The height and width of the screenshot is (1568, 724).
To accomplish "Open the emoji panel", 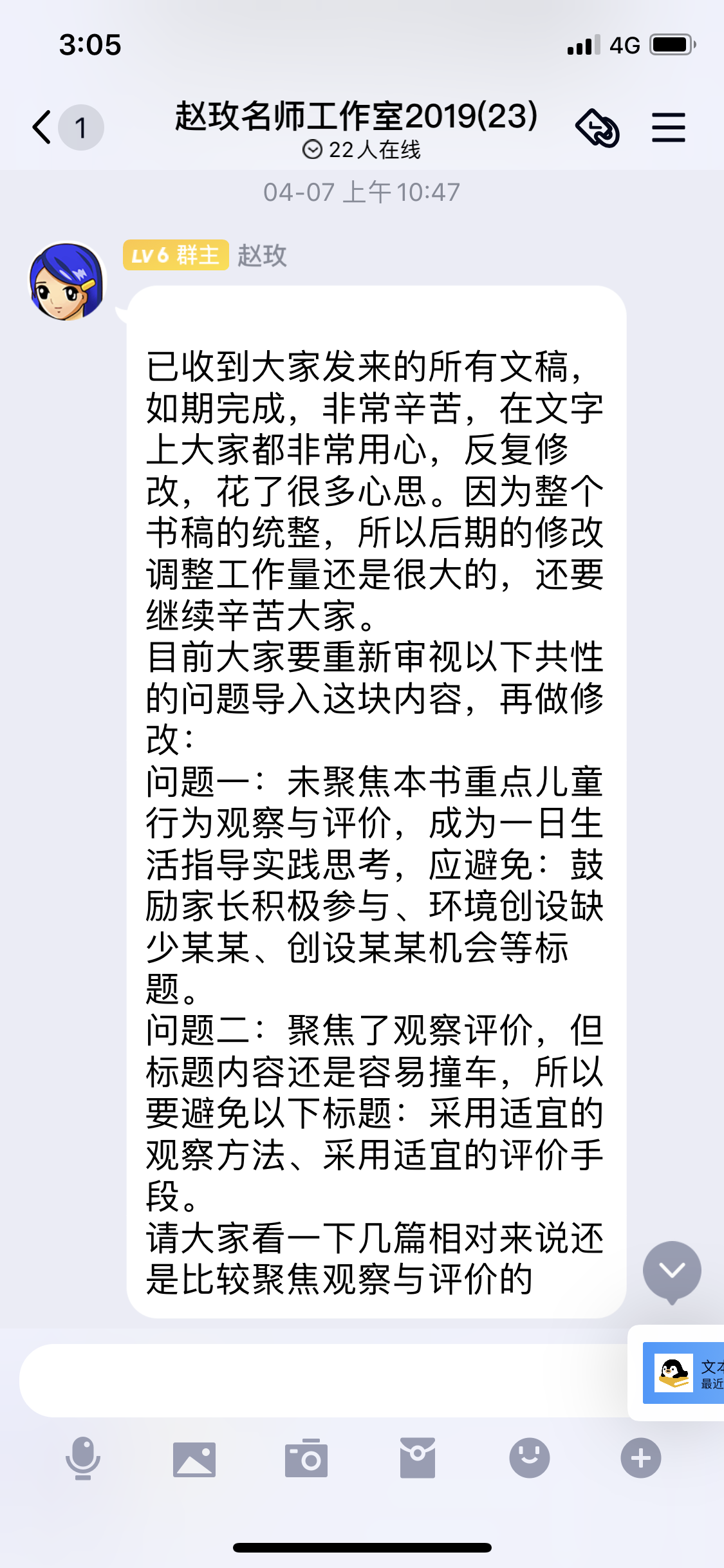I will [529, 1458].
